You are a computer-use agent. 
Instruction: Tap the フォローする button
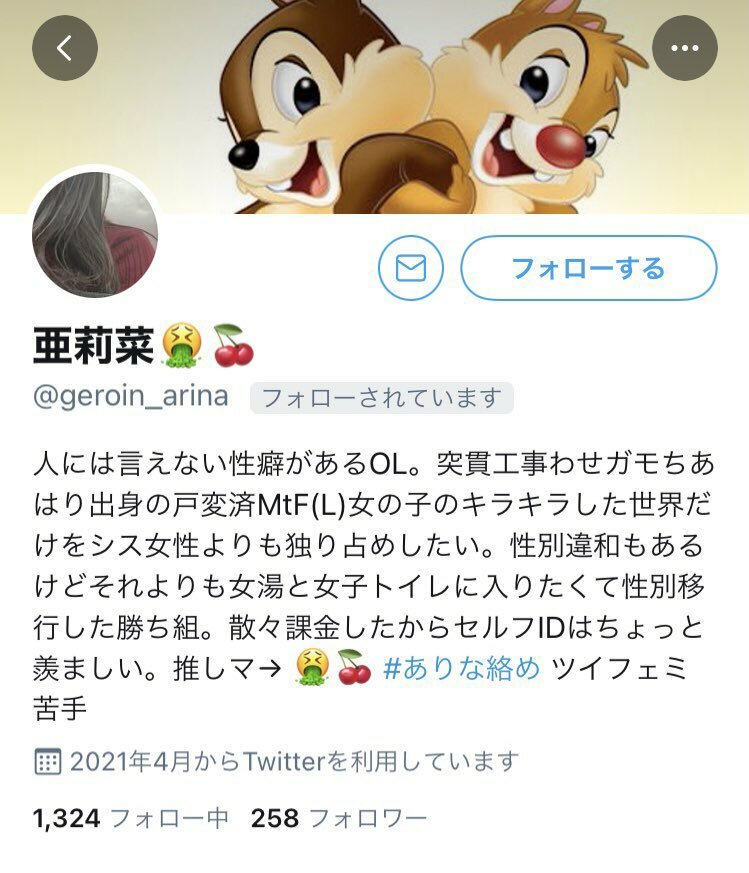tap(588, 268)
